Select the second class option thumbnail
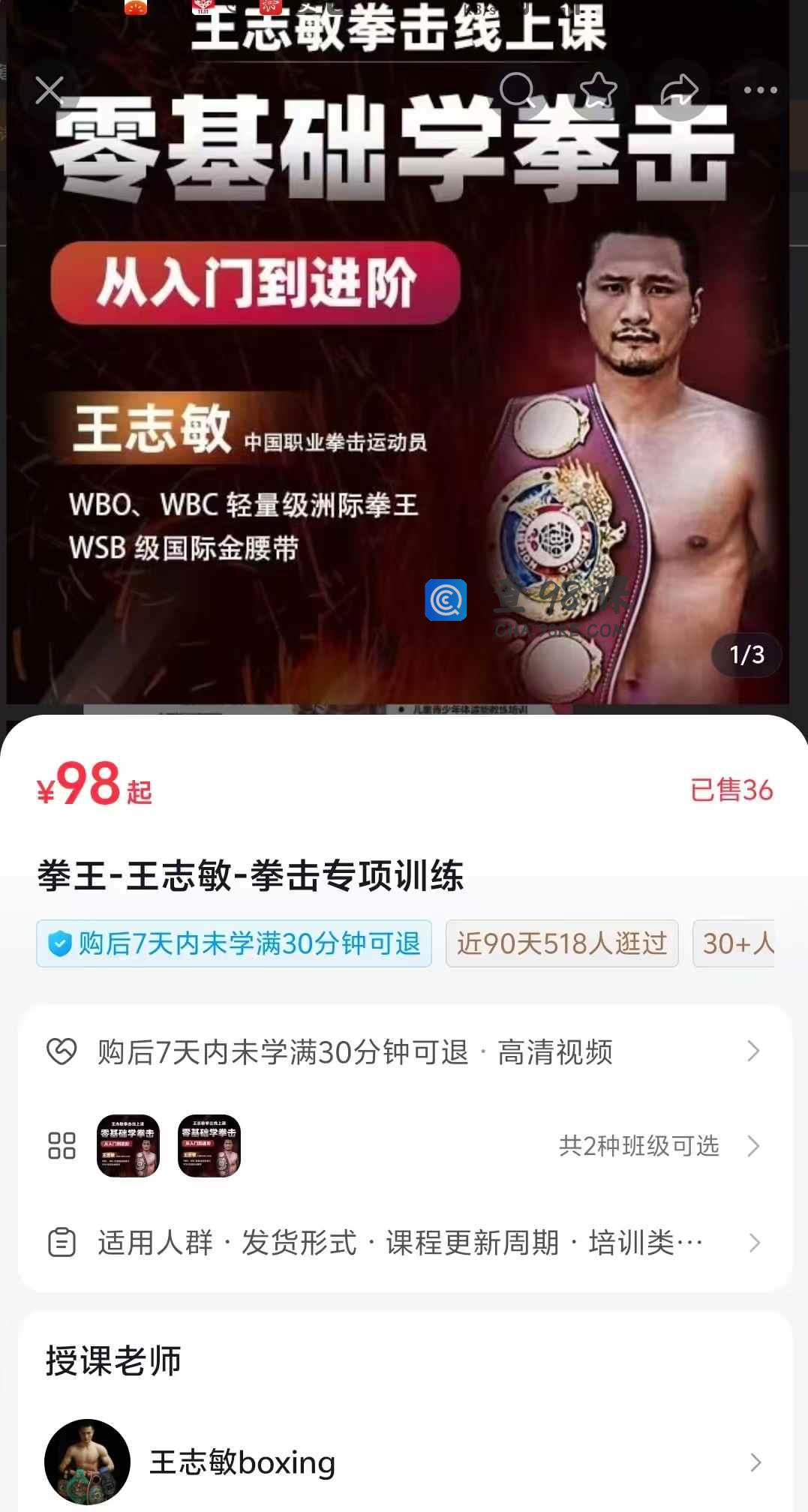Screen dimensions: 808x1512 click(x=209, y=1146)
